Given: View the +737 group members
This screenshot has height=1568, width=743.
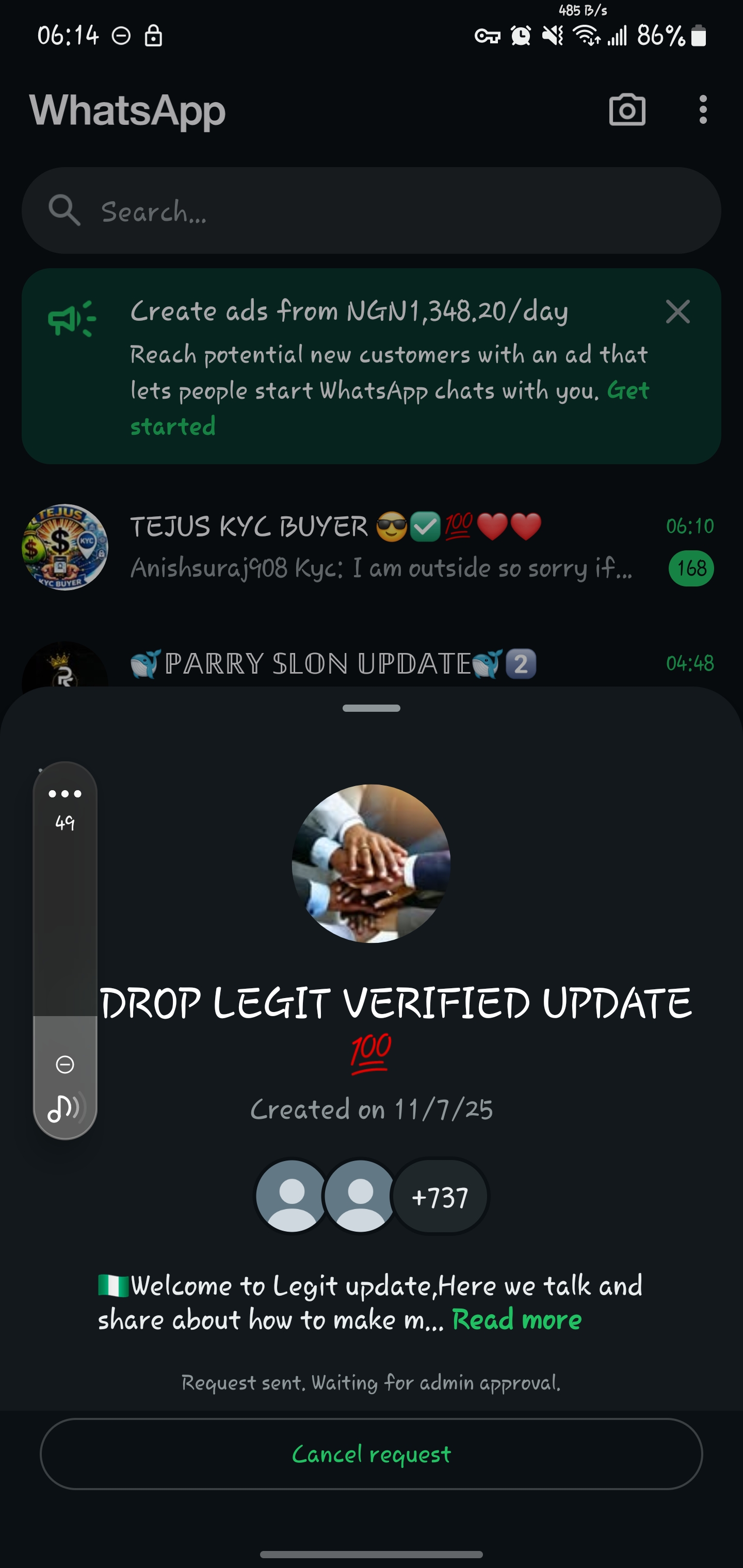Looking at the screenshot, I should 440,1197.
